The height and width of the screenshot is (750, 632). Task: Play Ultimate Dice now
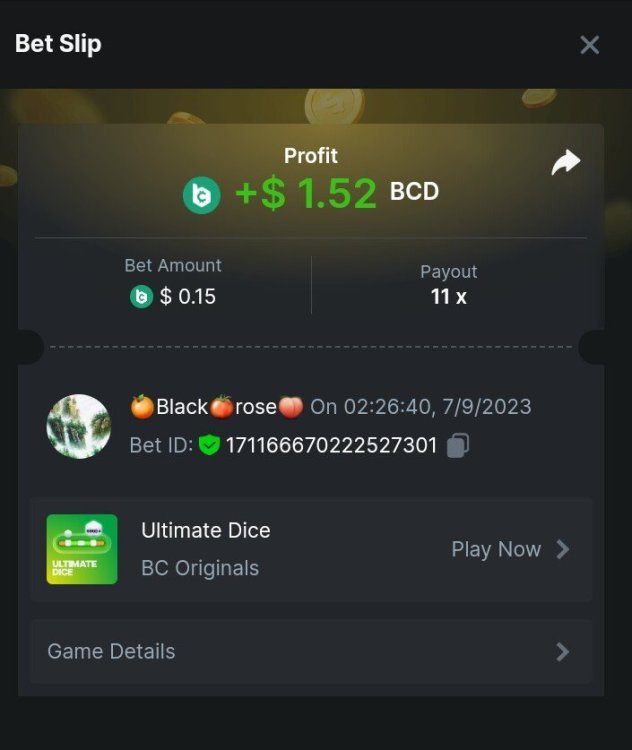click(x=510, y=549)
